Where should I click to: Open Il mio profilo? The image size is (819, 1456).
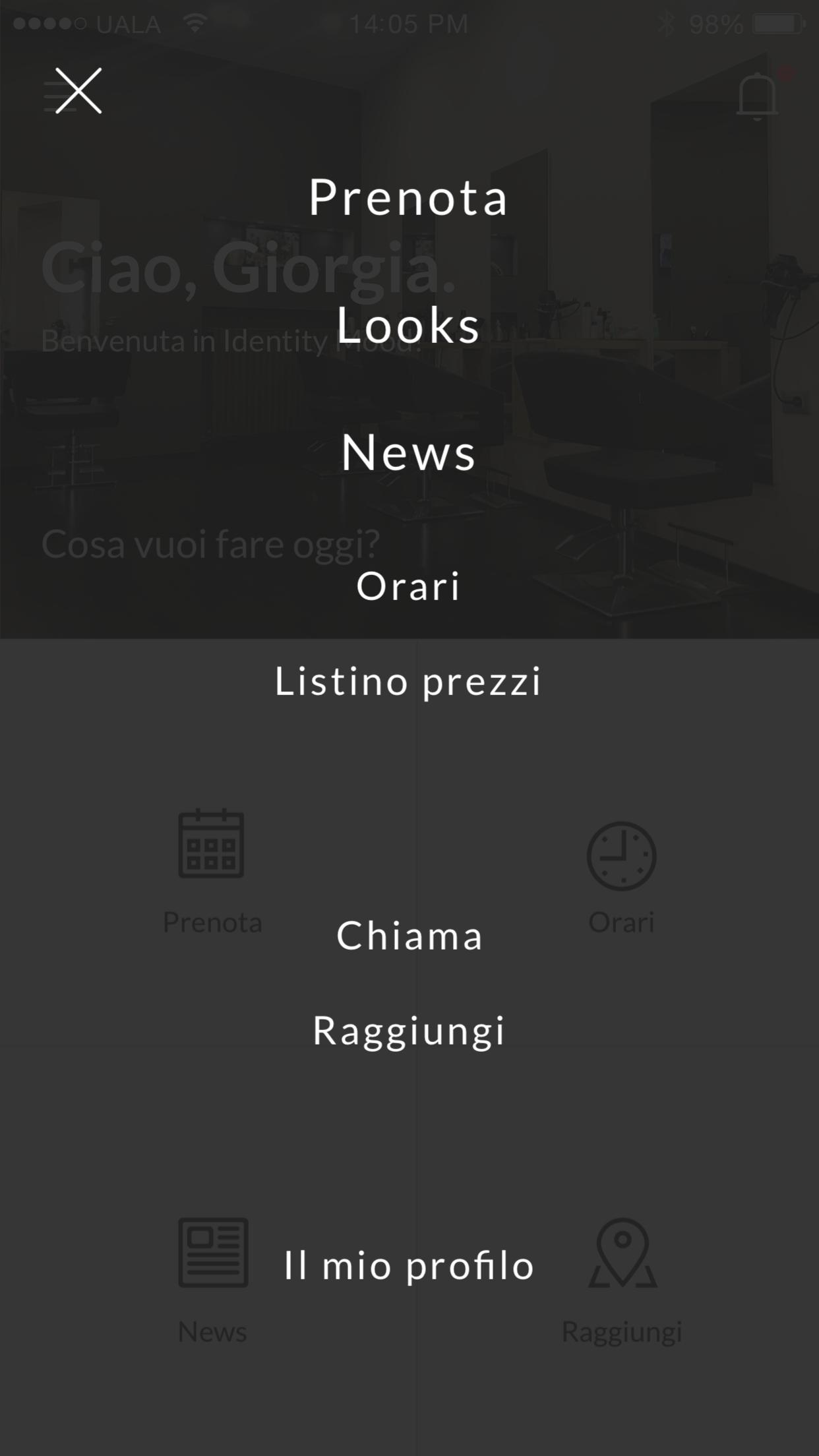tap(409, 1265)
